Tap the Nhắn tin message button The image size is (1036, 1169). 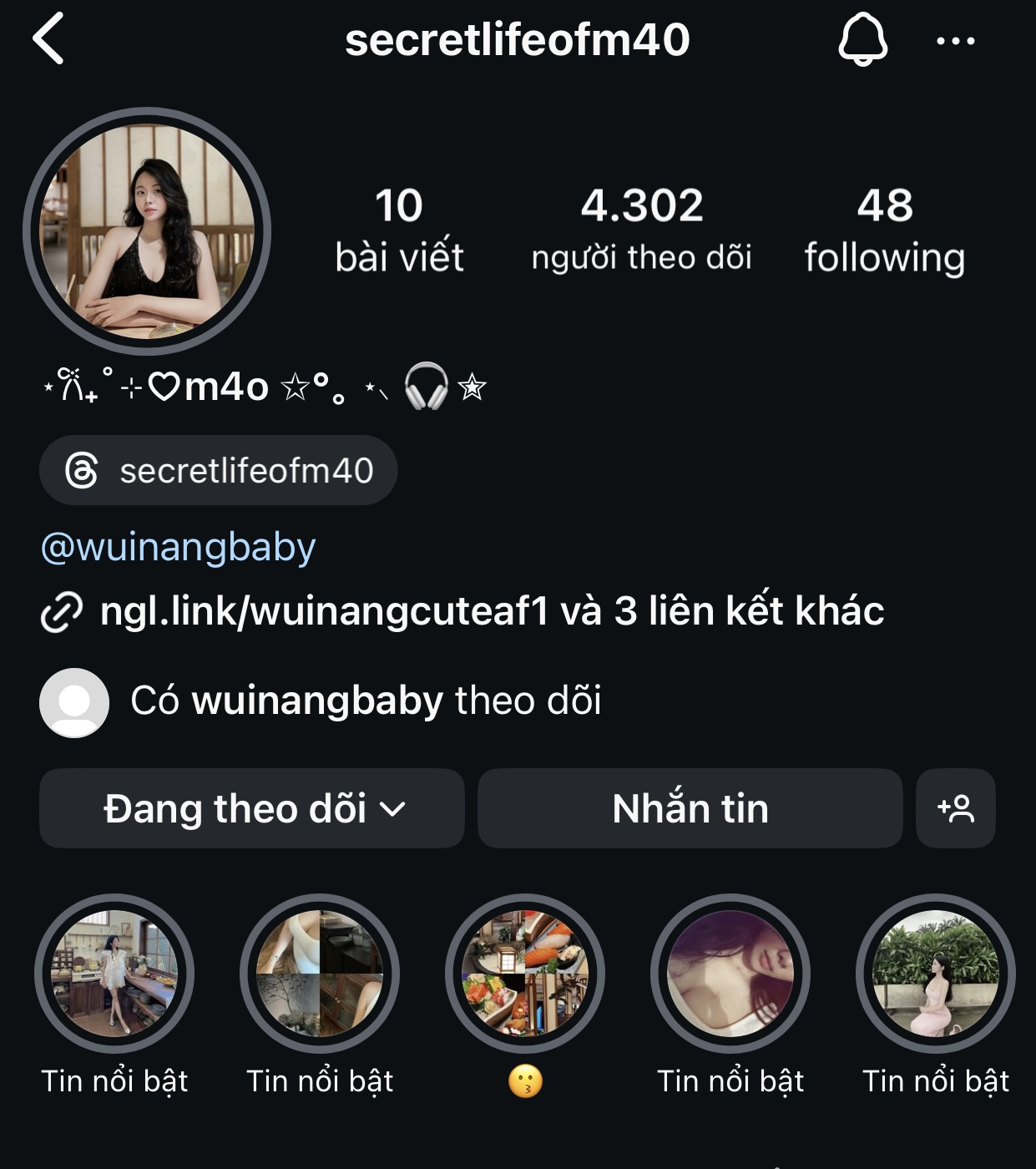690,808
